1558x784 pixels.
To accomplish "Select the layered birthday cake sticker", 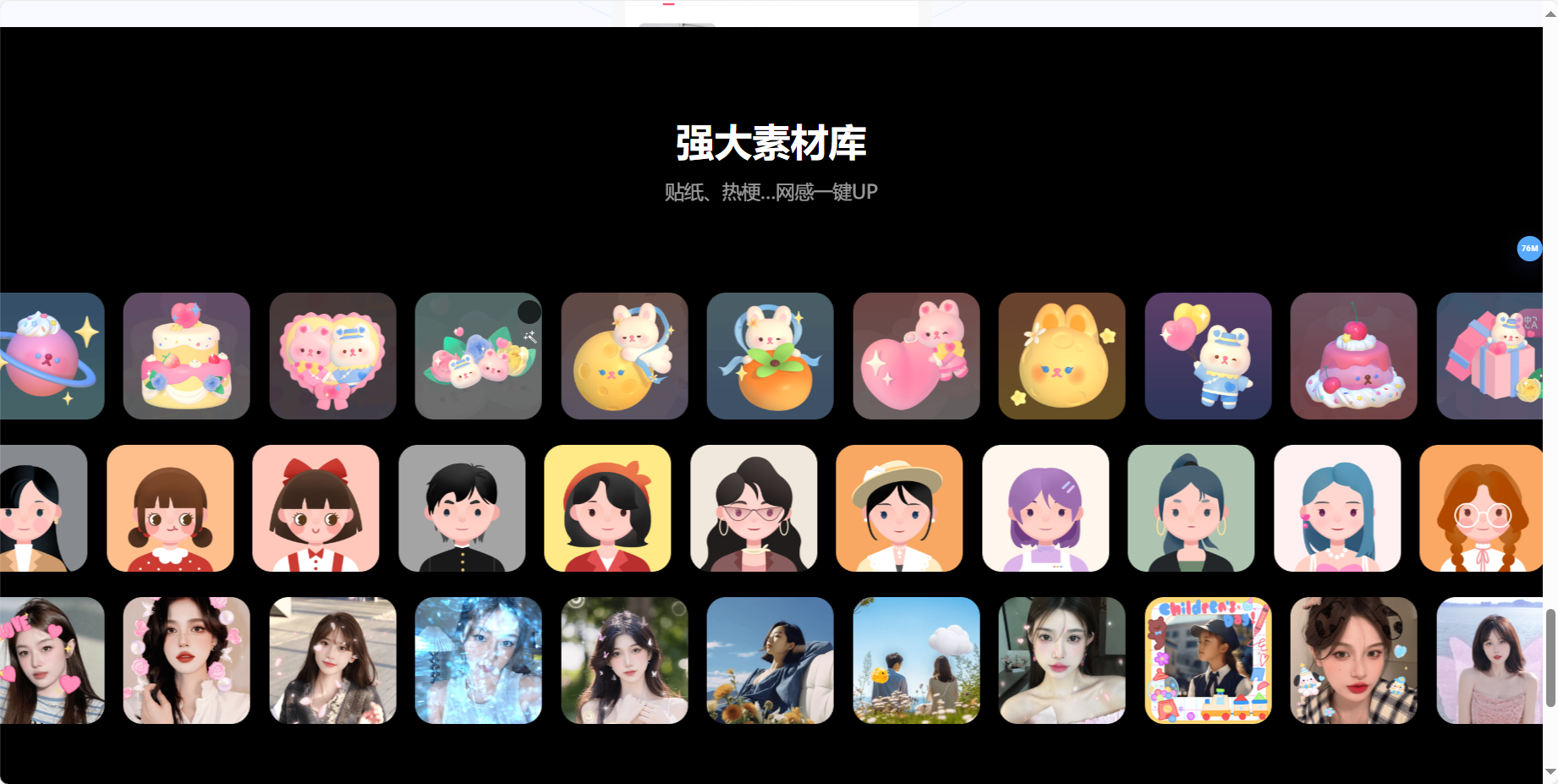I will pyautogui.click(x=187, y=356).
